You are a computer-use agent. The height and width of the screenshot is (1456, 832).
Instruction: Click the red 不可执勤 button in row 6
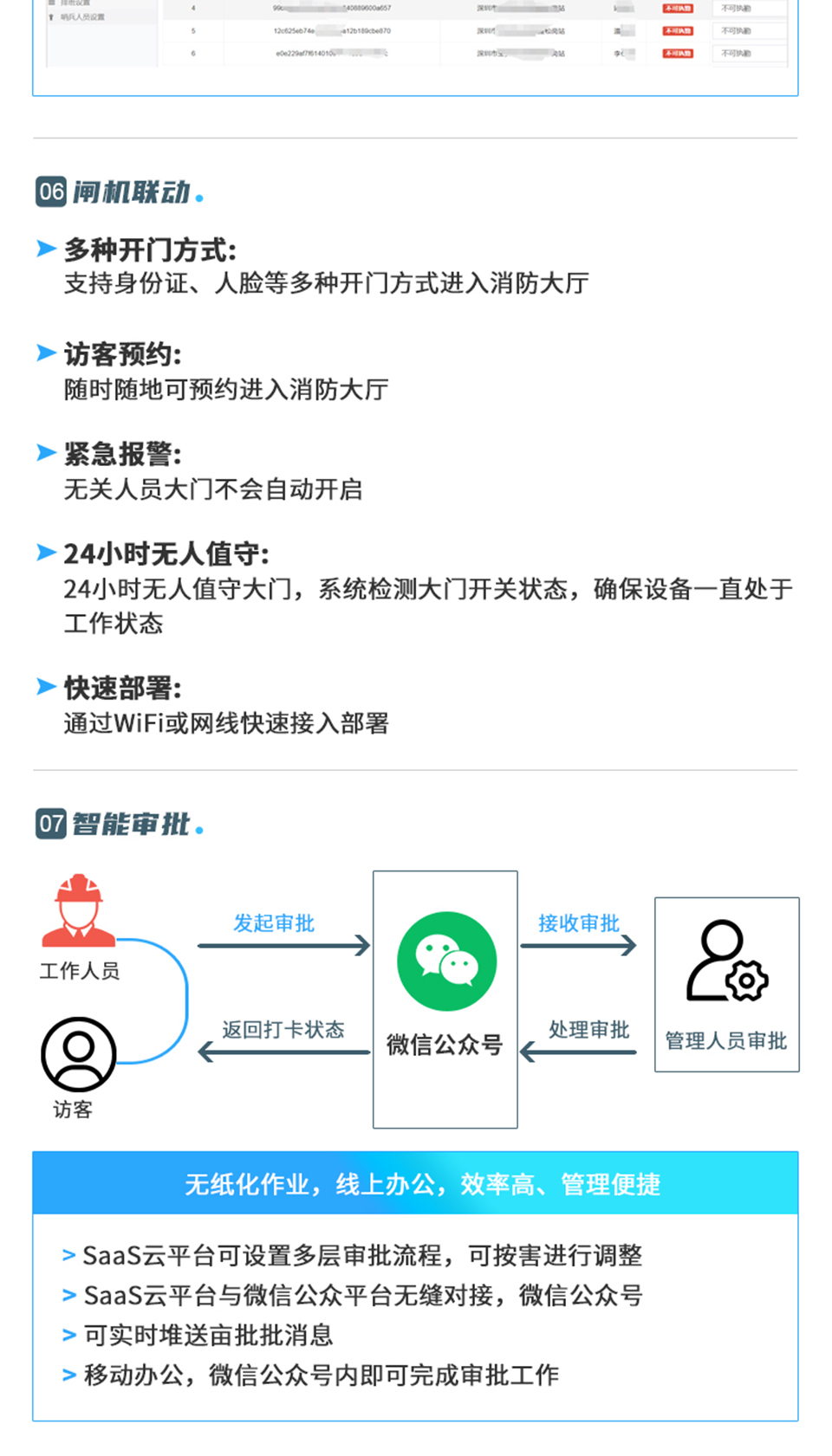pos(678,53)
